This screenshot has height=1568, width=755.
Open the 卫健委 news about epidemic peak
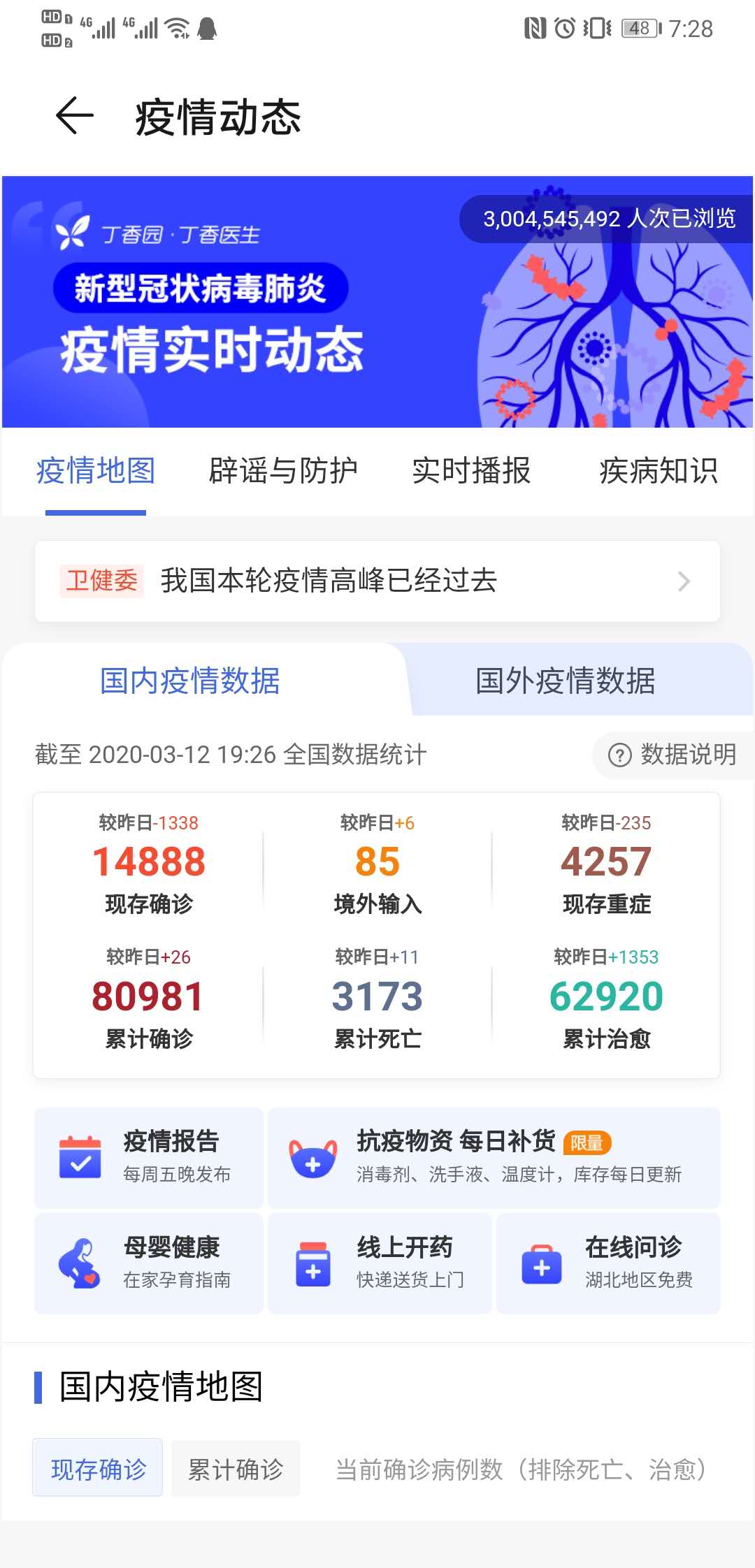click(377, 581)
